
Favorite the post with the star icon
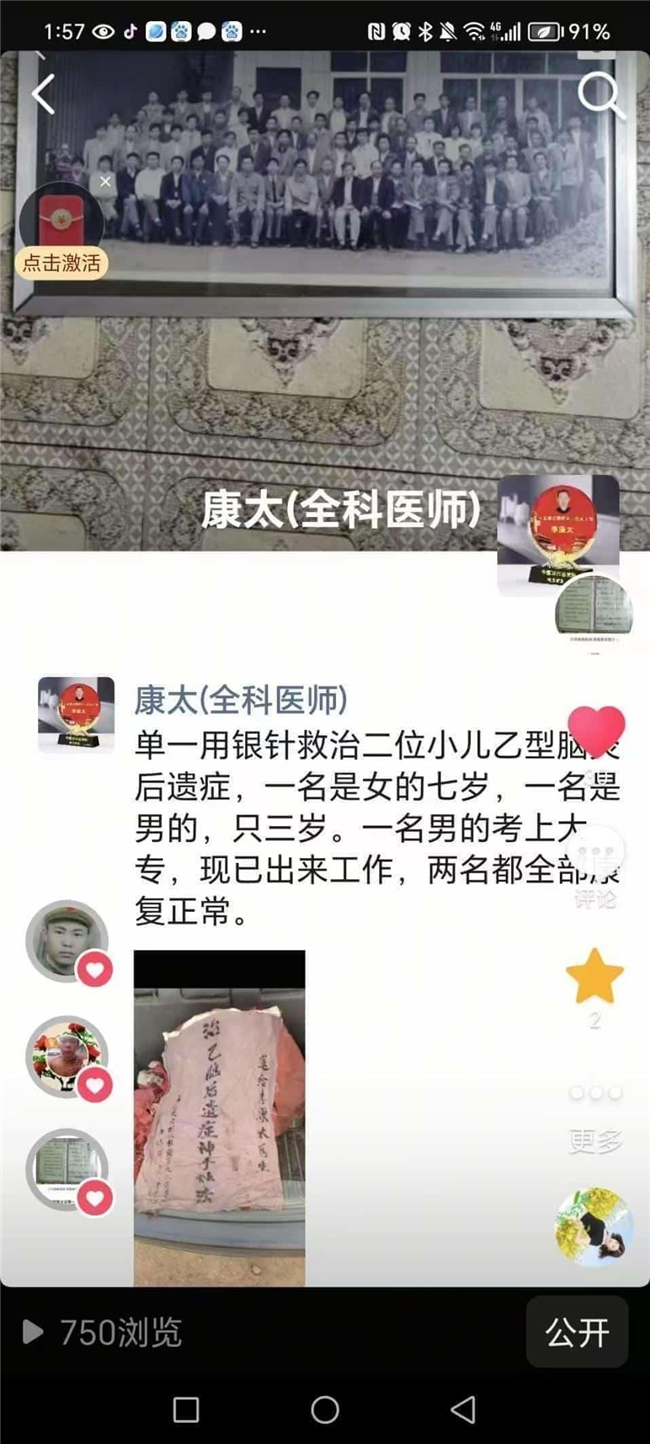(595, 978)
